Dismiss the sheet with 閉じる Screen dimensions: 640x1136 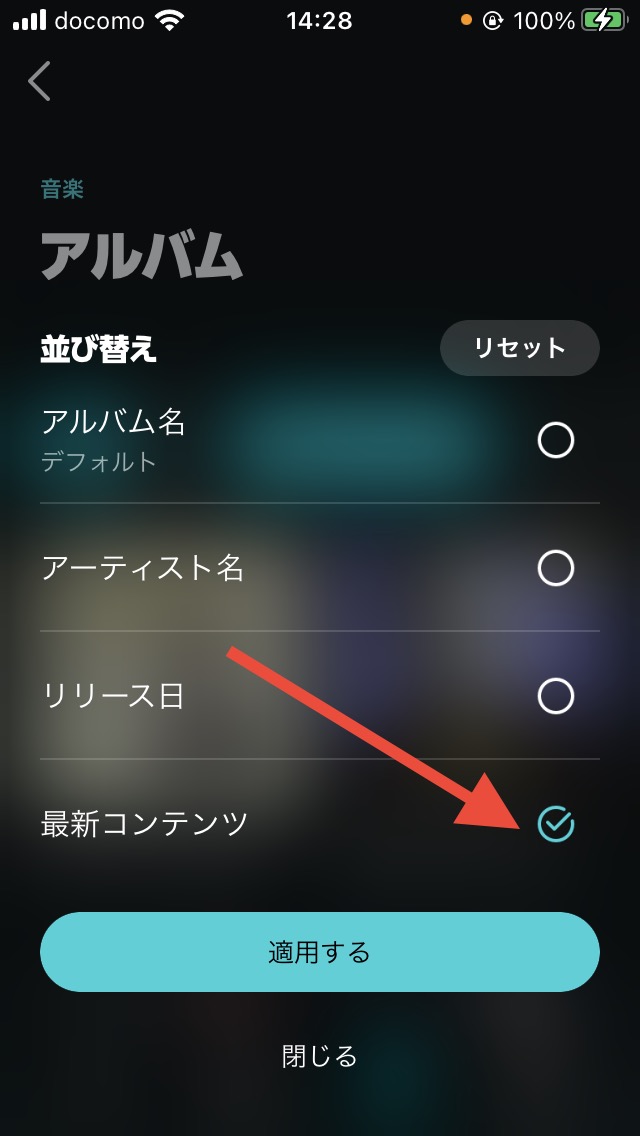(320, 1056)
